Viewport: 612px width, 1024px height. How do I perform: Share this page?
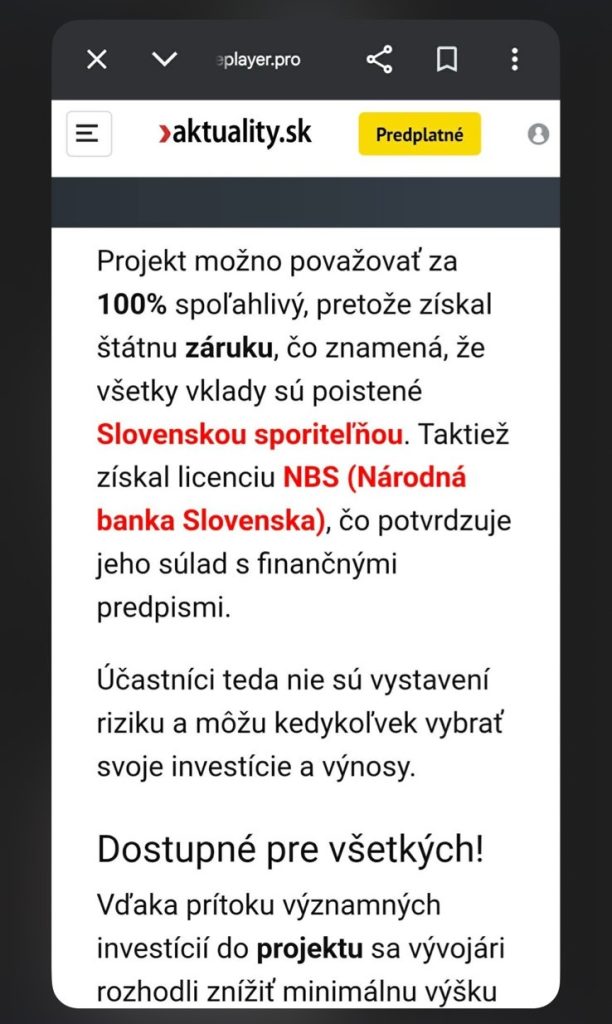click(379, 60)
